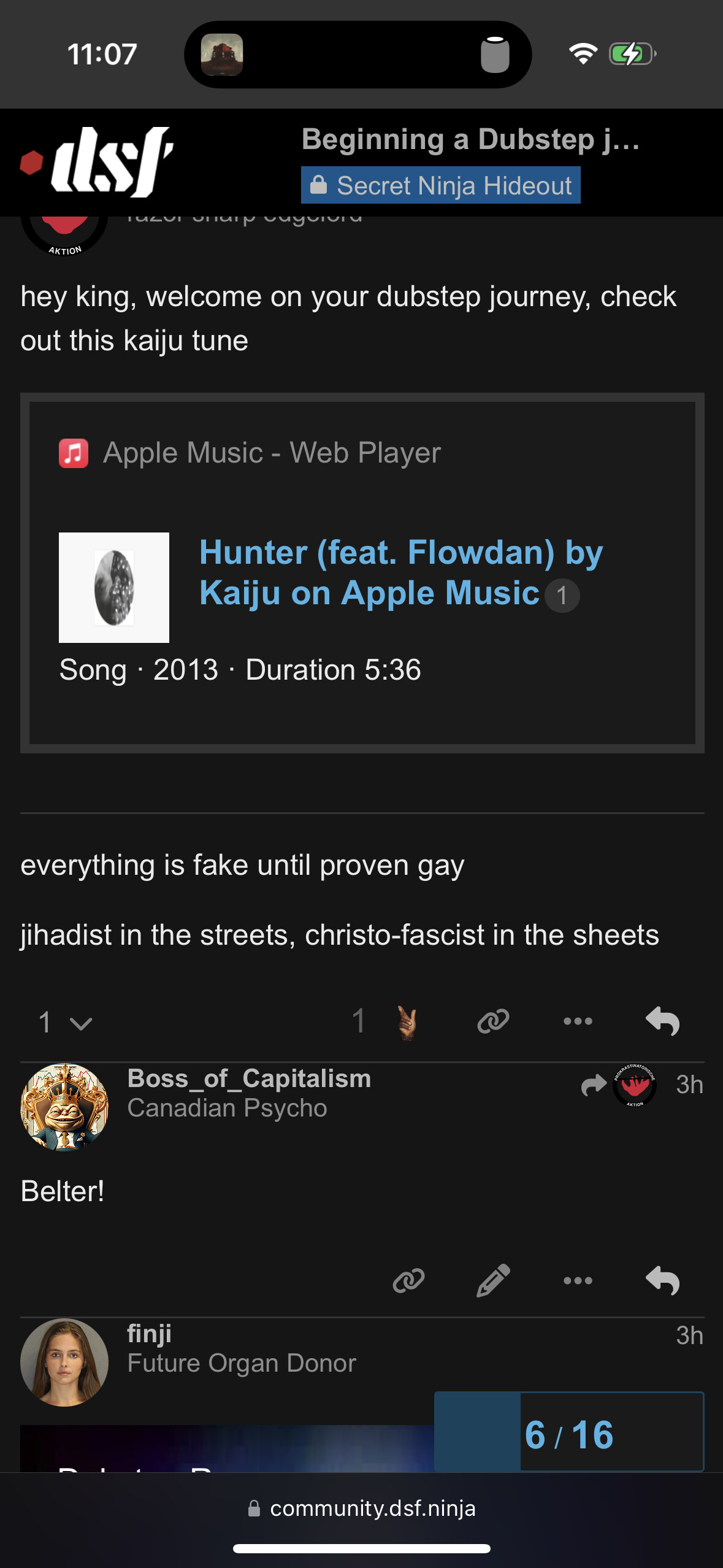The width and height of the screenshot is (723, 1568).
Task: Open finji username link
Action: tap(149, 1334)
